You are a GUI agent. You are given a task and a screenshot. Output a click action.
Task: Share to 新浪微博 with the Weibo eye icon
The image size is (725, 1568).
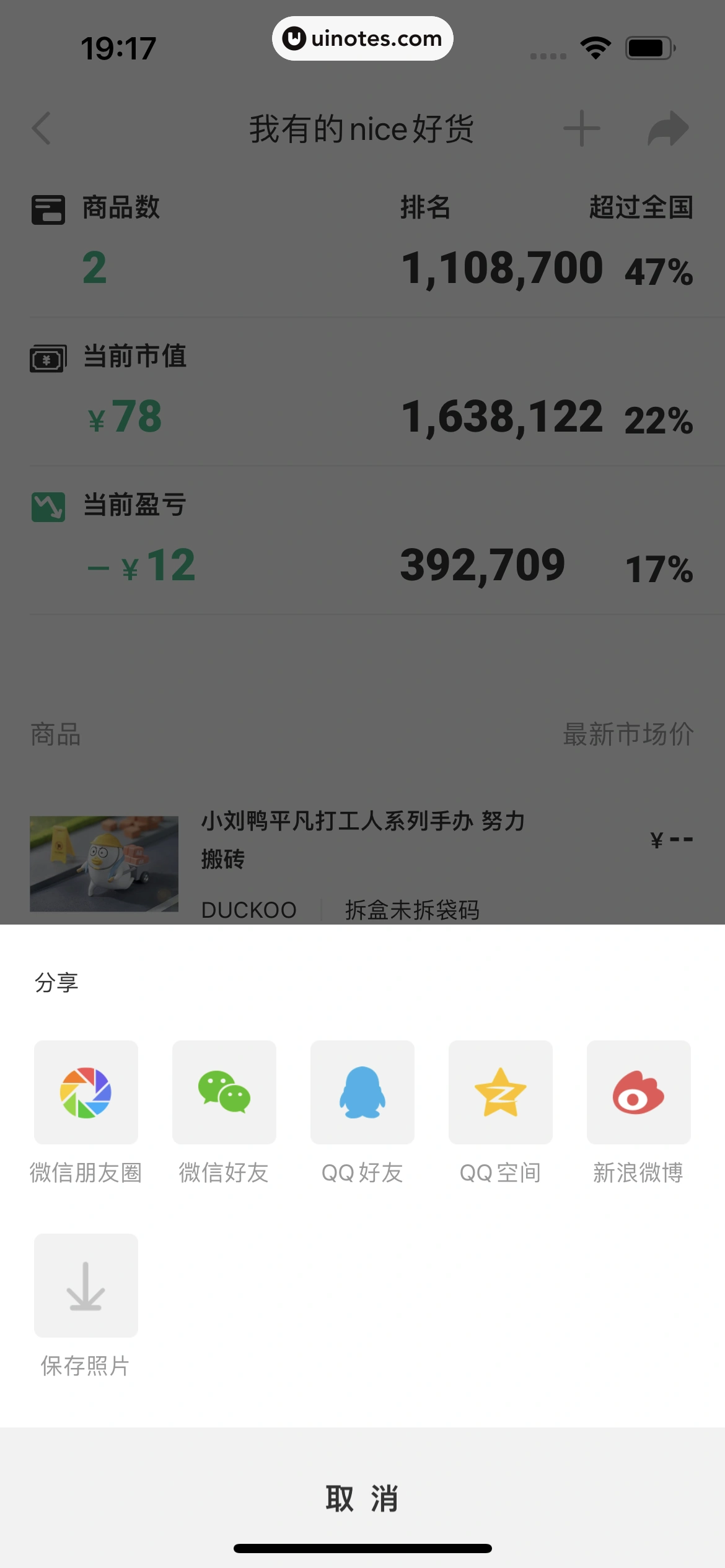(639, 1091)
